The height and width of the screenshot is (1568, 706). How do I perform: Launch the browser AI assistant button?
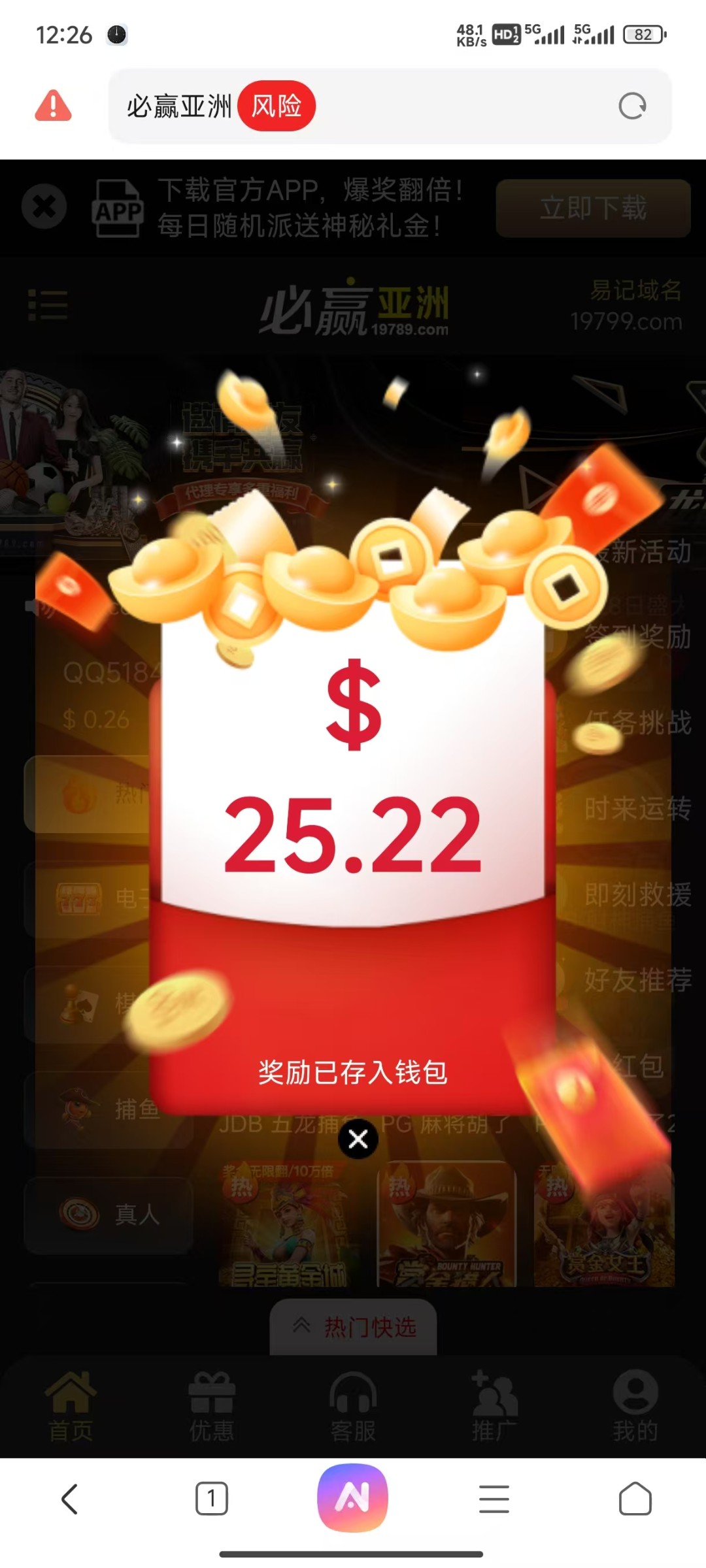coord(352,1497)
